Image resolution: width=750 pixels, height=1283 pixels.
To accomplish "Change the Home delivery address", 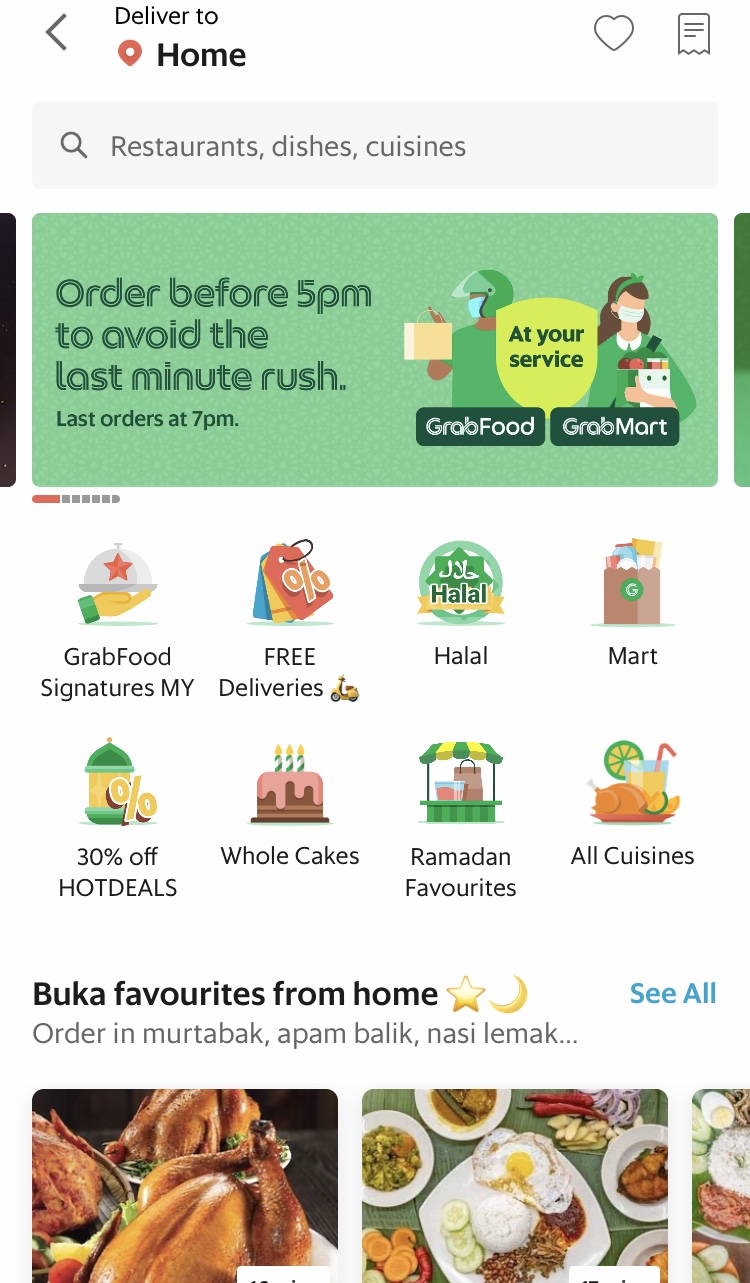I will 200,54.
